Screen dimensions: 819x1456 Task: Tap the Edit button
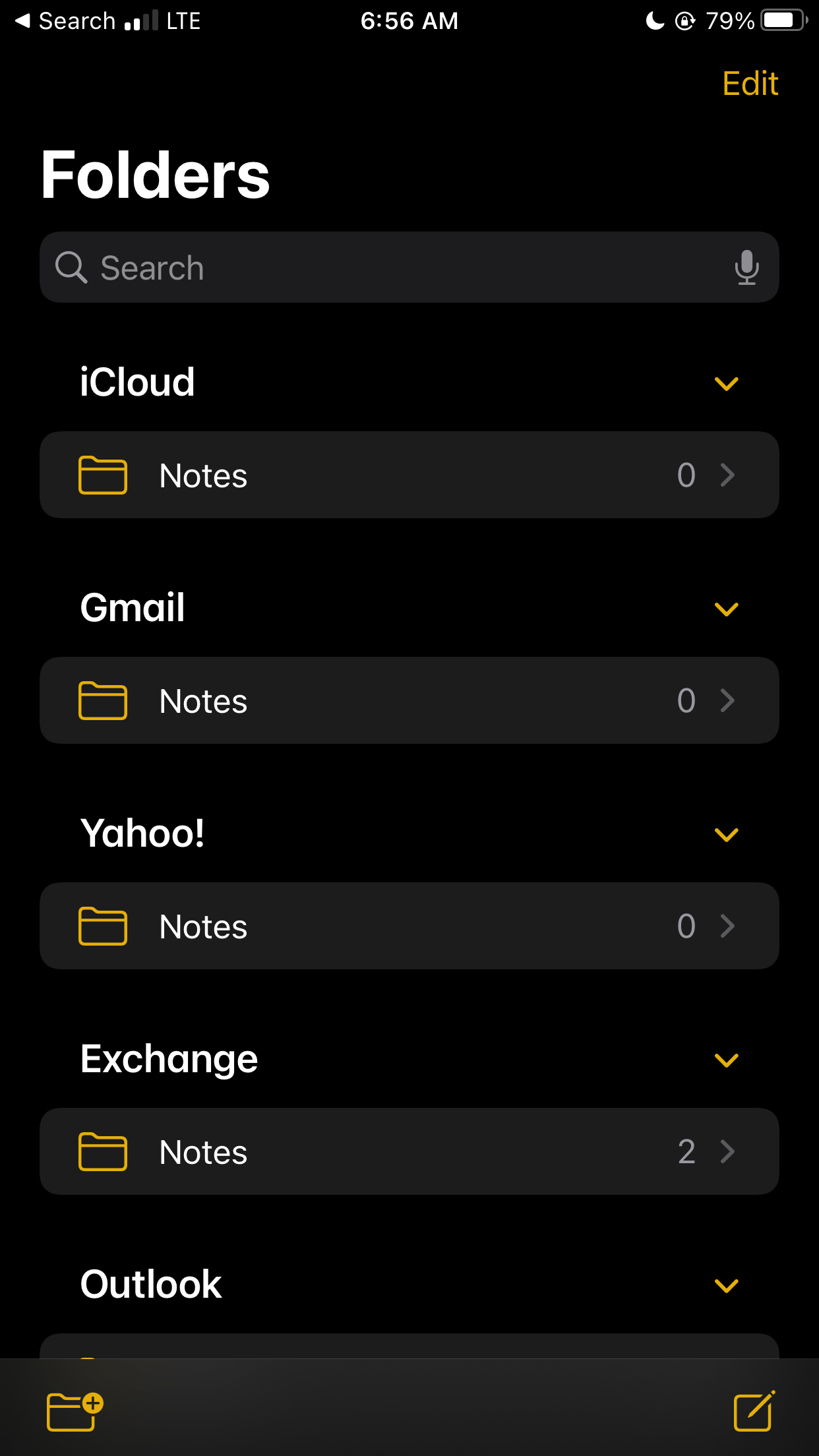click(x=749, y=83)
